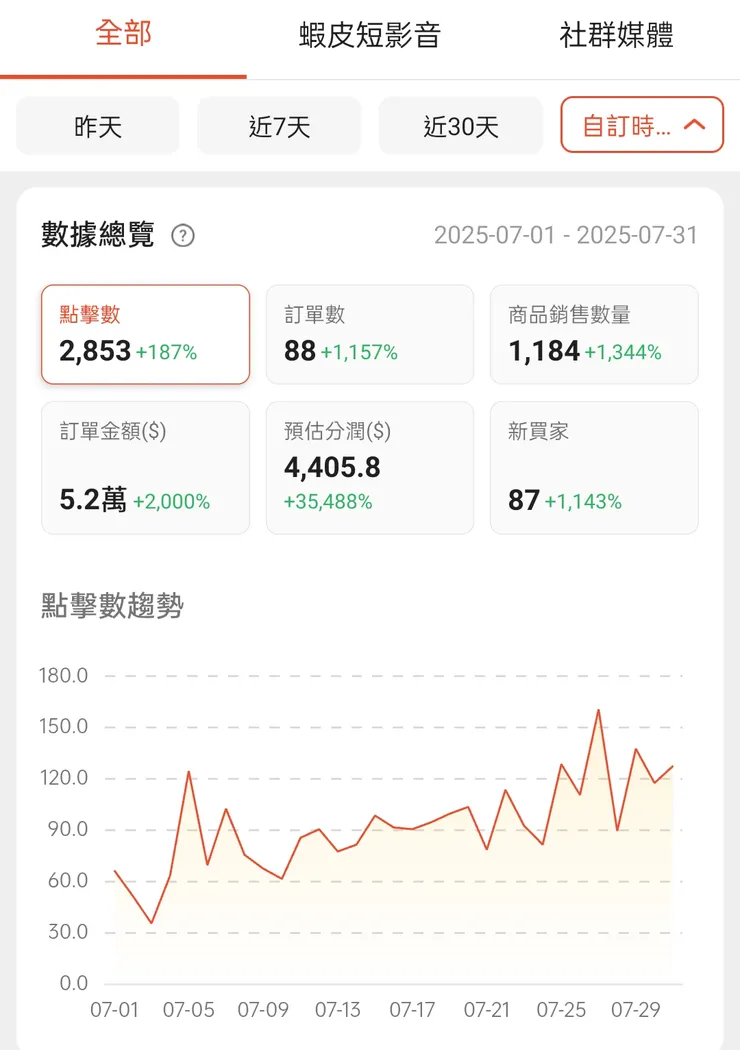Switch to the 蝦皮短影音 tab

369,35
